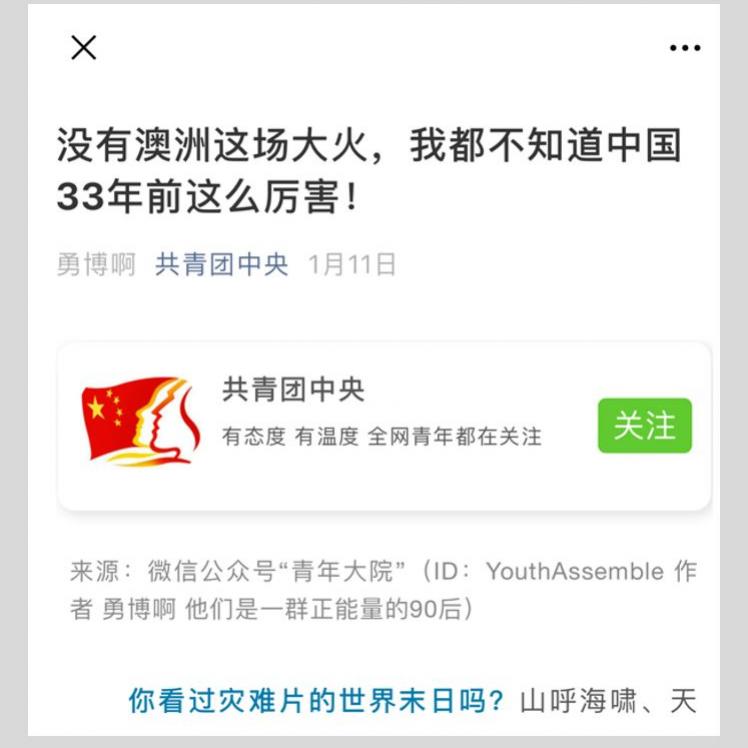The width and height of the screenshot is (748, 748).
Task: Open the 共青团中央 account link under the title
Action: [222, 264]
